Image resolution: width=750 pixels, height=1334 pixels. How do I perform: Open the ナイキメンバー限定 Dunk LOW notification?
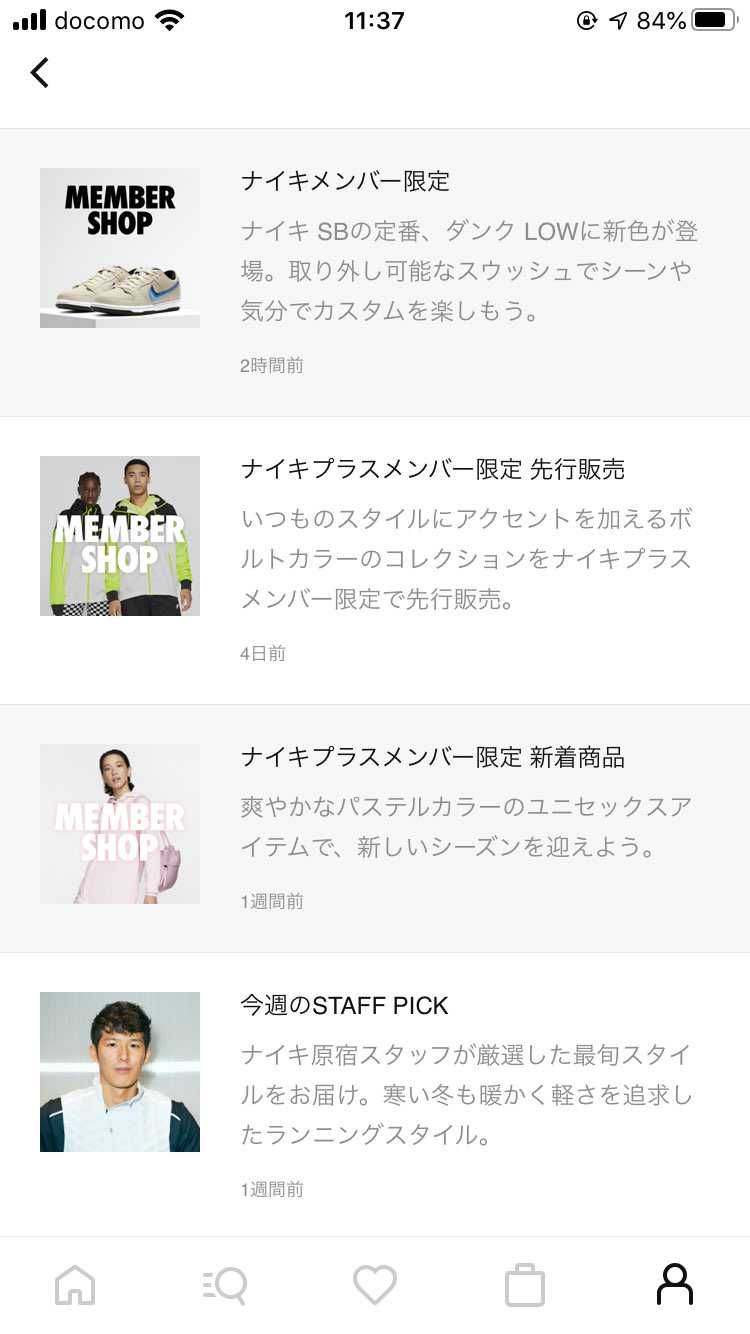tap(375, 273)
